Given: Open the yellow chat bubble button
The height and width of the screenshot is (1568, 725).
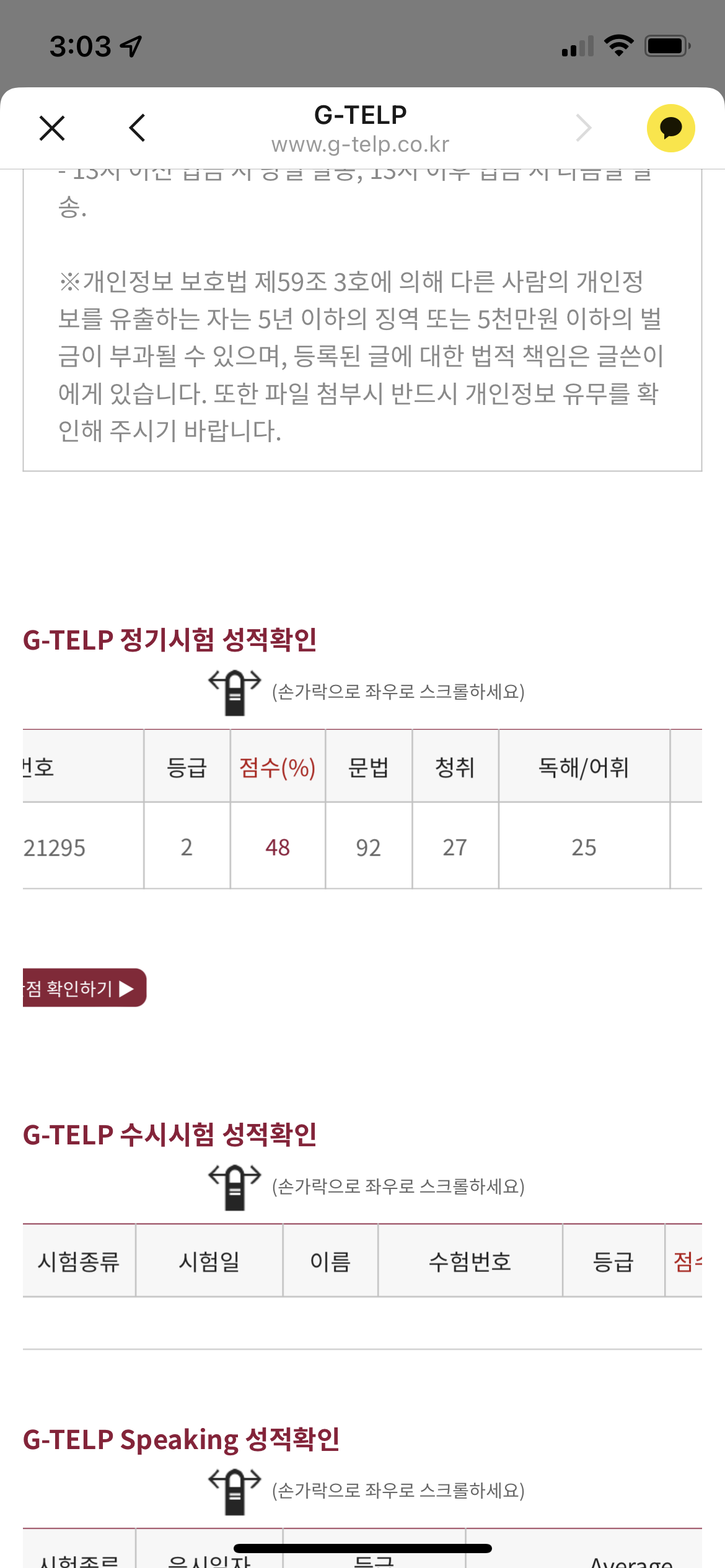Looking at the screenshot, I should [x=670, y=128].
